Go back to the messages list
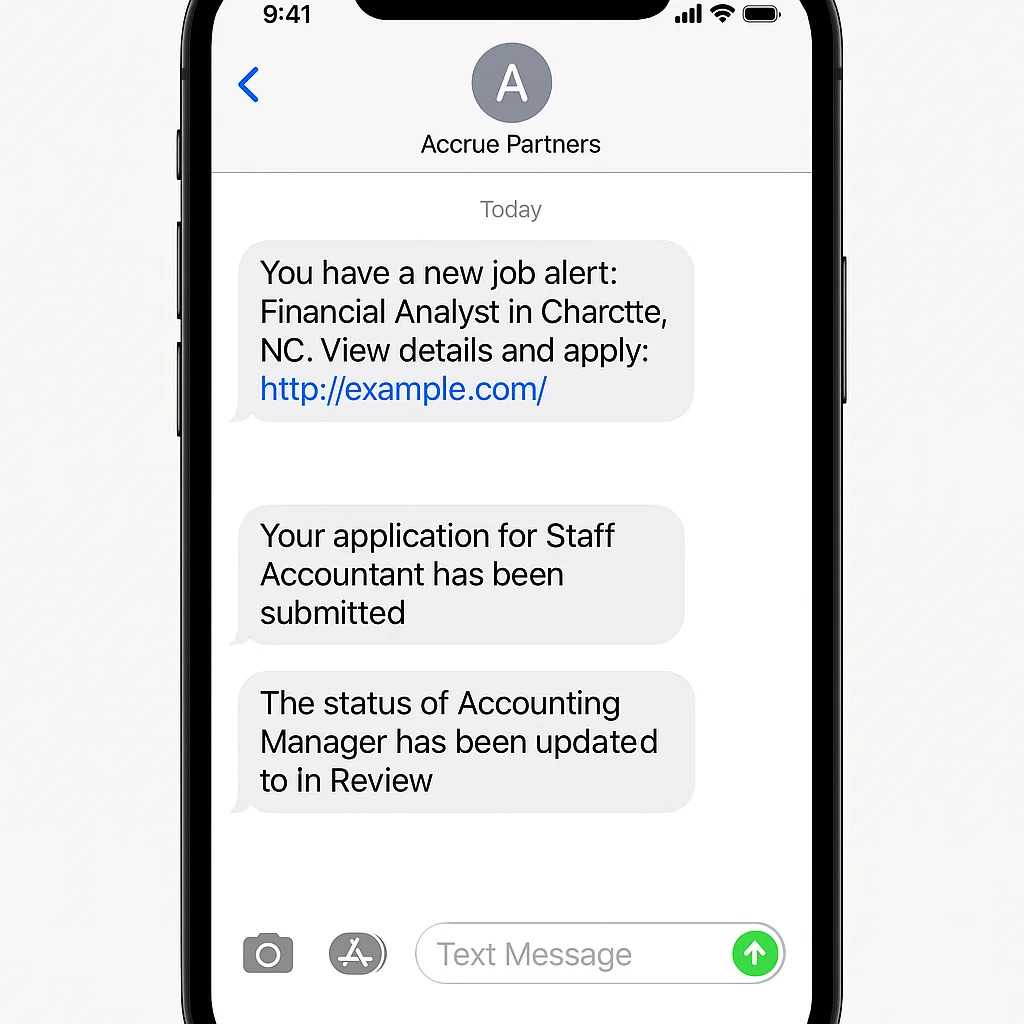The height and width of the screenshot is (1024, 1024). click(x=249, y=85)
